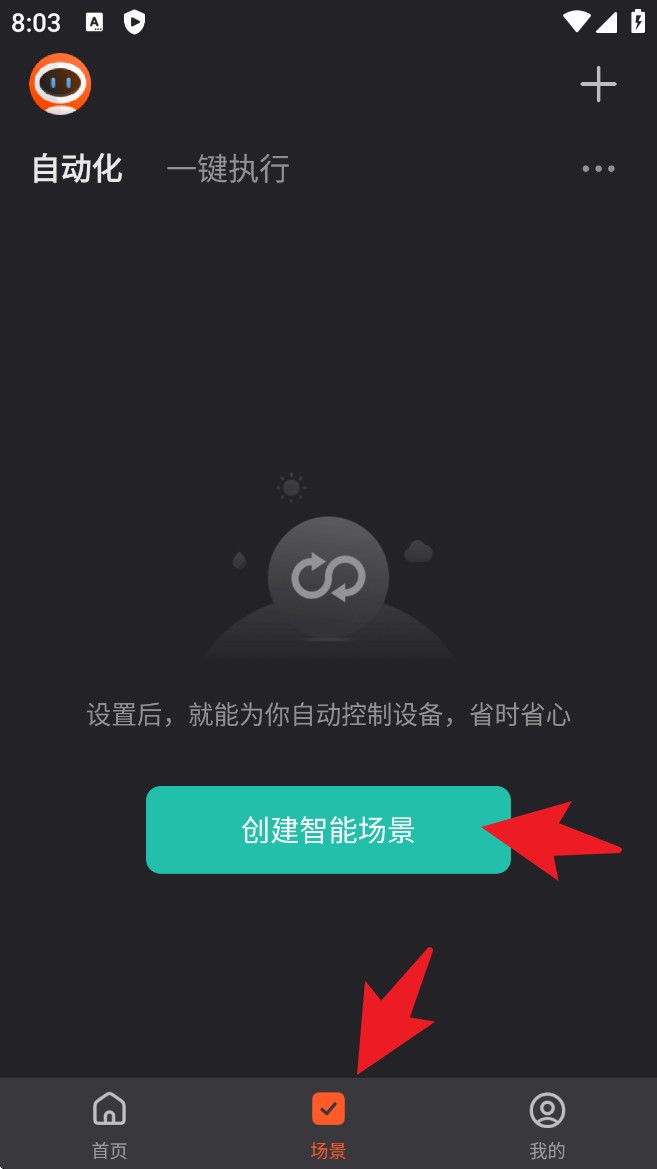
Task: Switch to the 一键执行 tab
Action: pos(228,168)
